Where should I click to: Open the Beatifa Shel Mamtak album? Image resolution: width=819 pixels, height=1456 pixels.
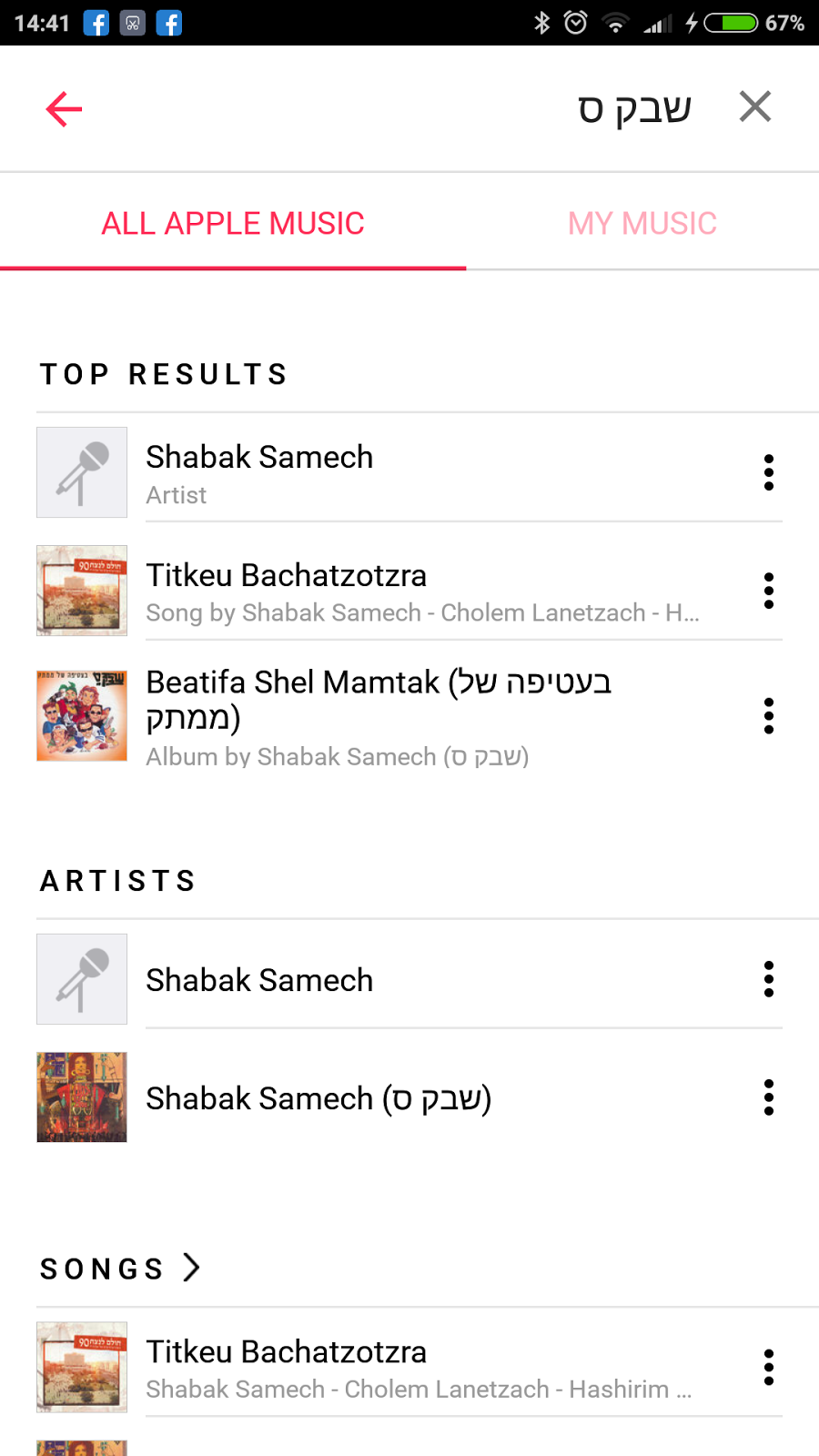pos(377,716)
